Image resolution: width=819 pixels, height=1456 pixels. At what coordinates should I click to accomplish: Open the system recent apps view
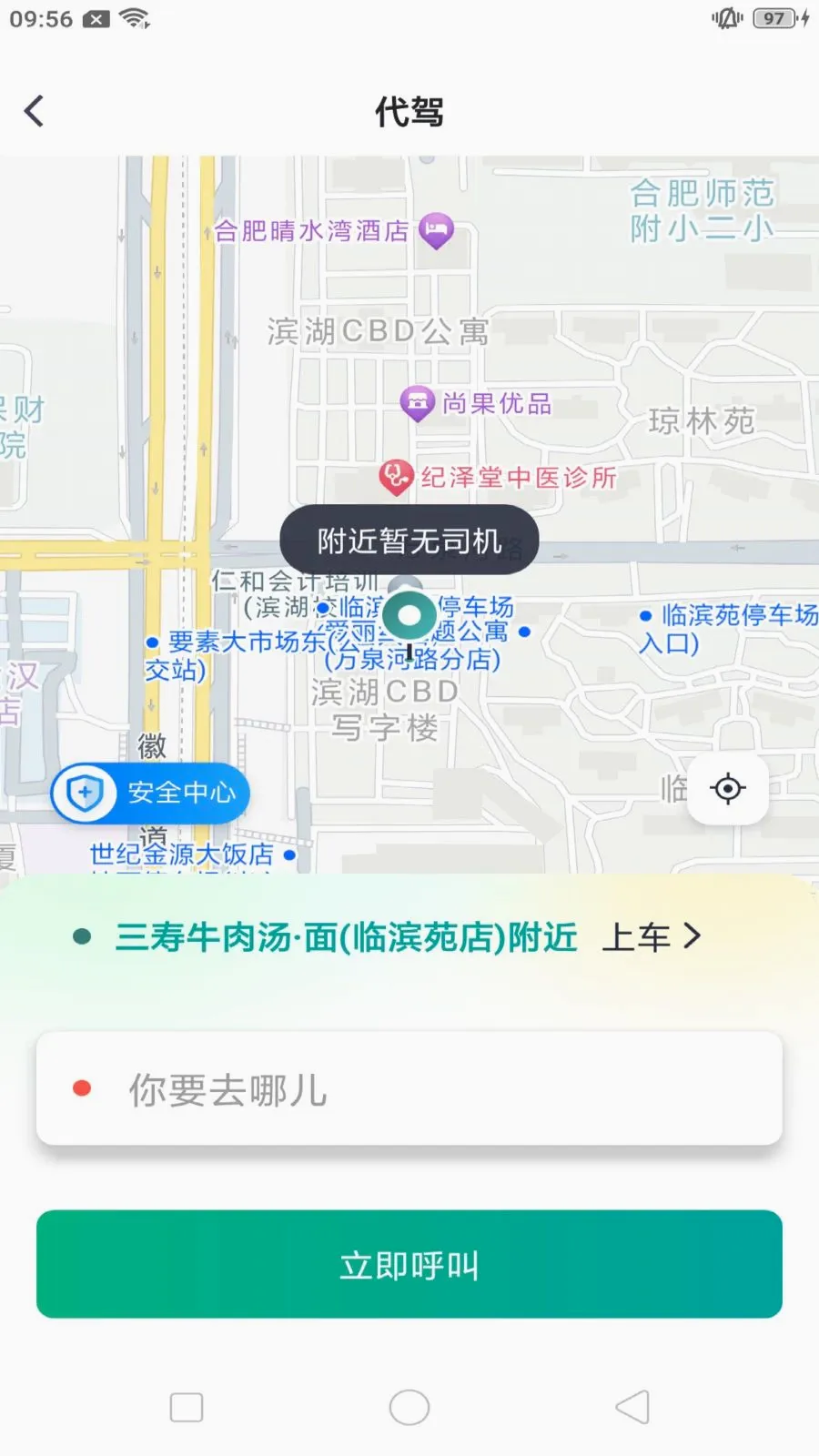(187, 1407)
